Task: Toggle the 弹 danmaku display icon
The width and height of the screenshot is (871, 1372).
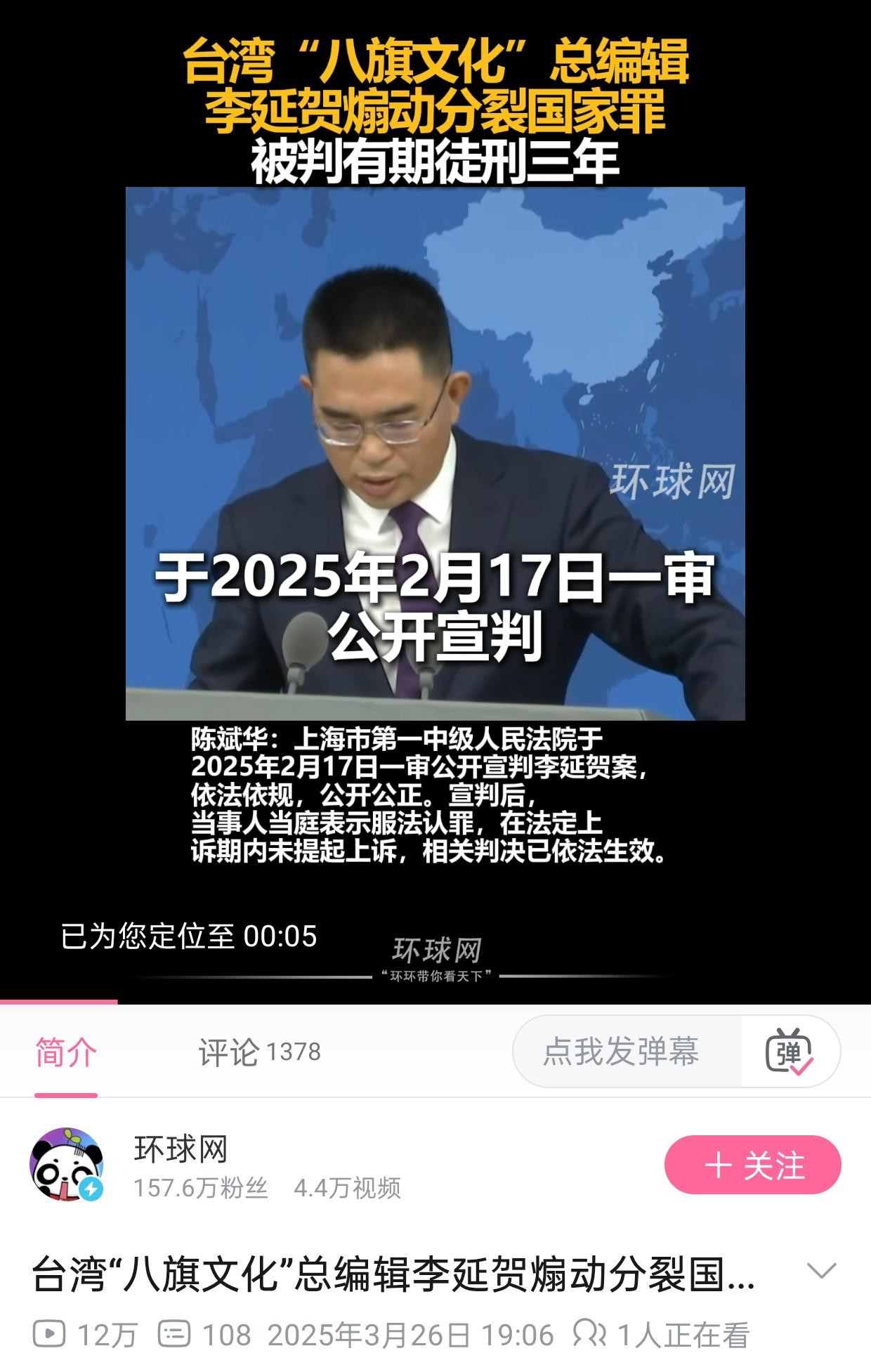Action: tap(789, 1052)
